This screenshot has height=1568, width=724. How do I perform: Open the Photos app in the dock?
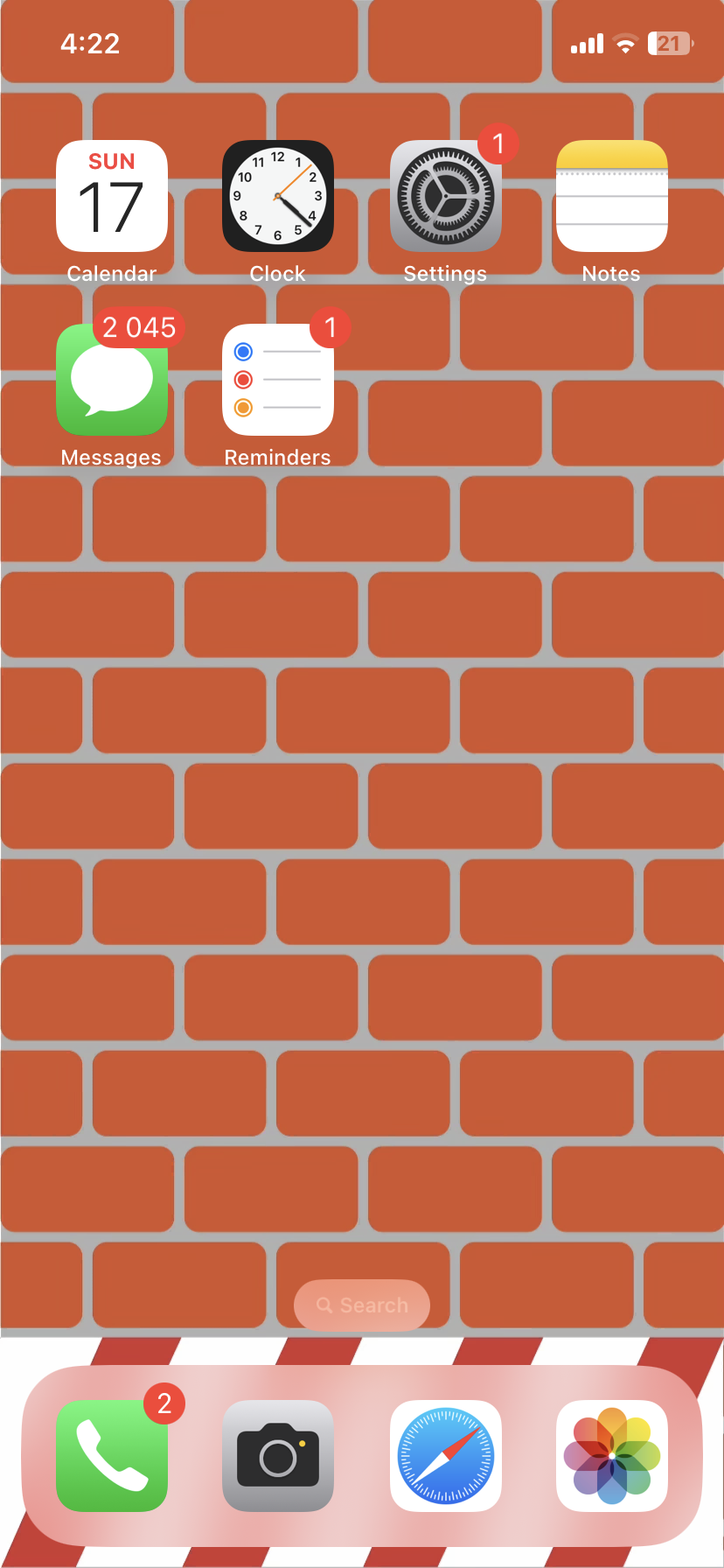pos(612,1456)
